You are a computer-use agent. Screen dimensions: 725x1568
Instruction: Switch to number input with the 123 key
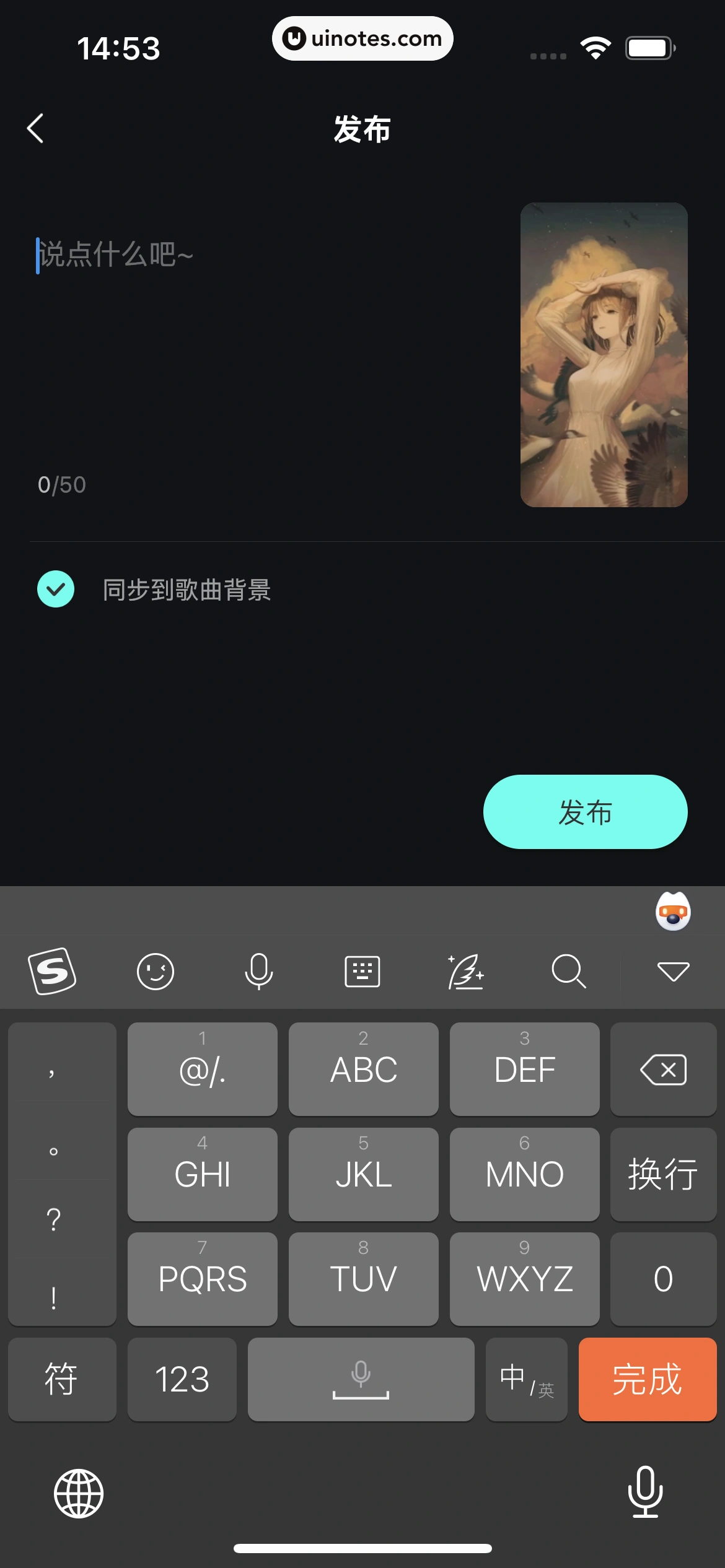point(182,1379)
